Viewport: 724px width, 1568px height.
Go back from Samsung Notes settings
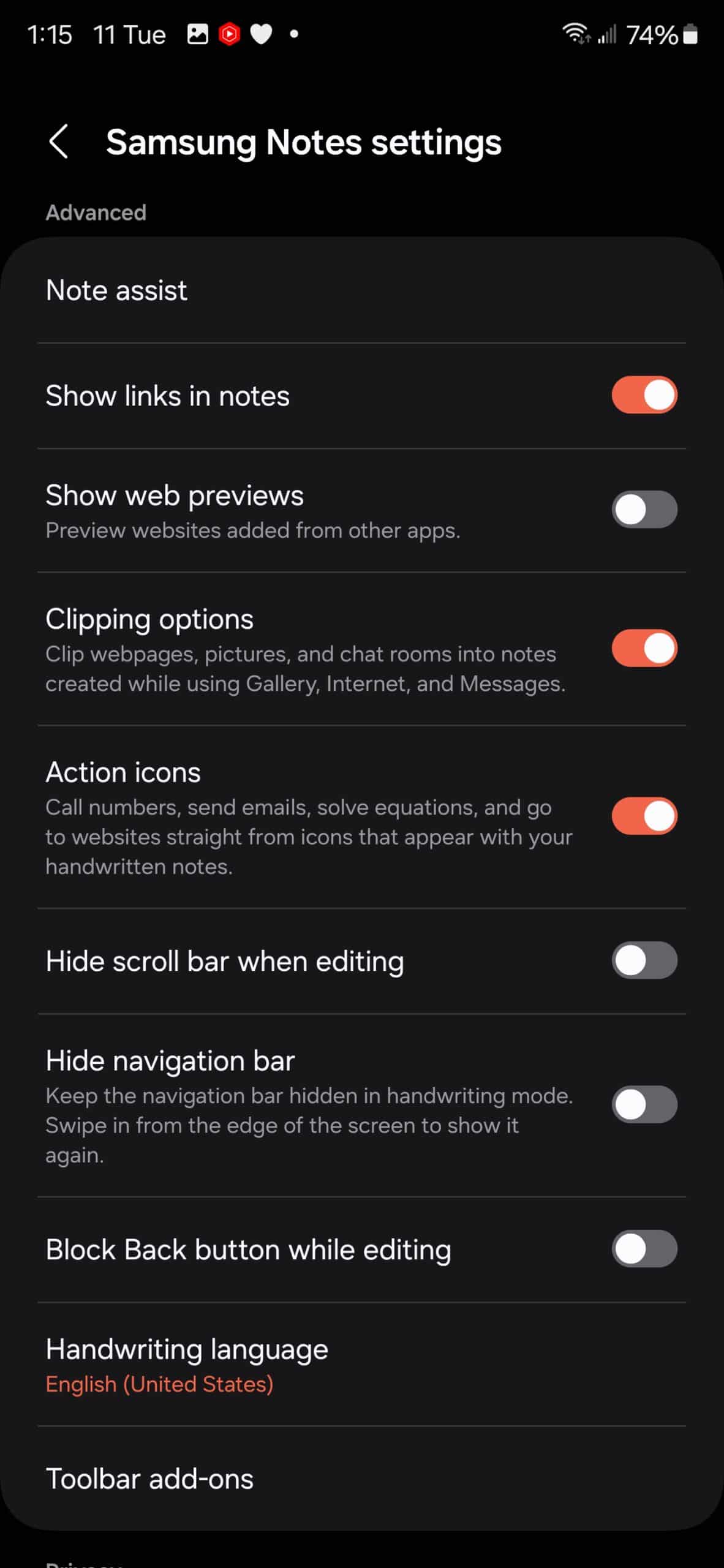(x=59, y=142)
